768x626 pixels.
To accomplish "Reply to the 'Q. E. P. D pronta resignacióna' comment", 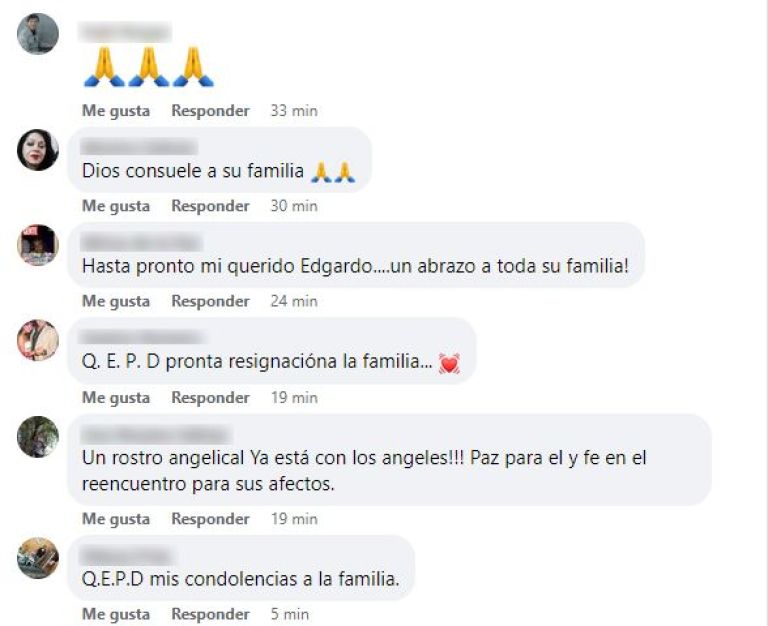I will 210,398.
